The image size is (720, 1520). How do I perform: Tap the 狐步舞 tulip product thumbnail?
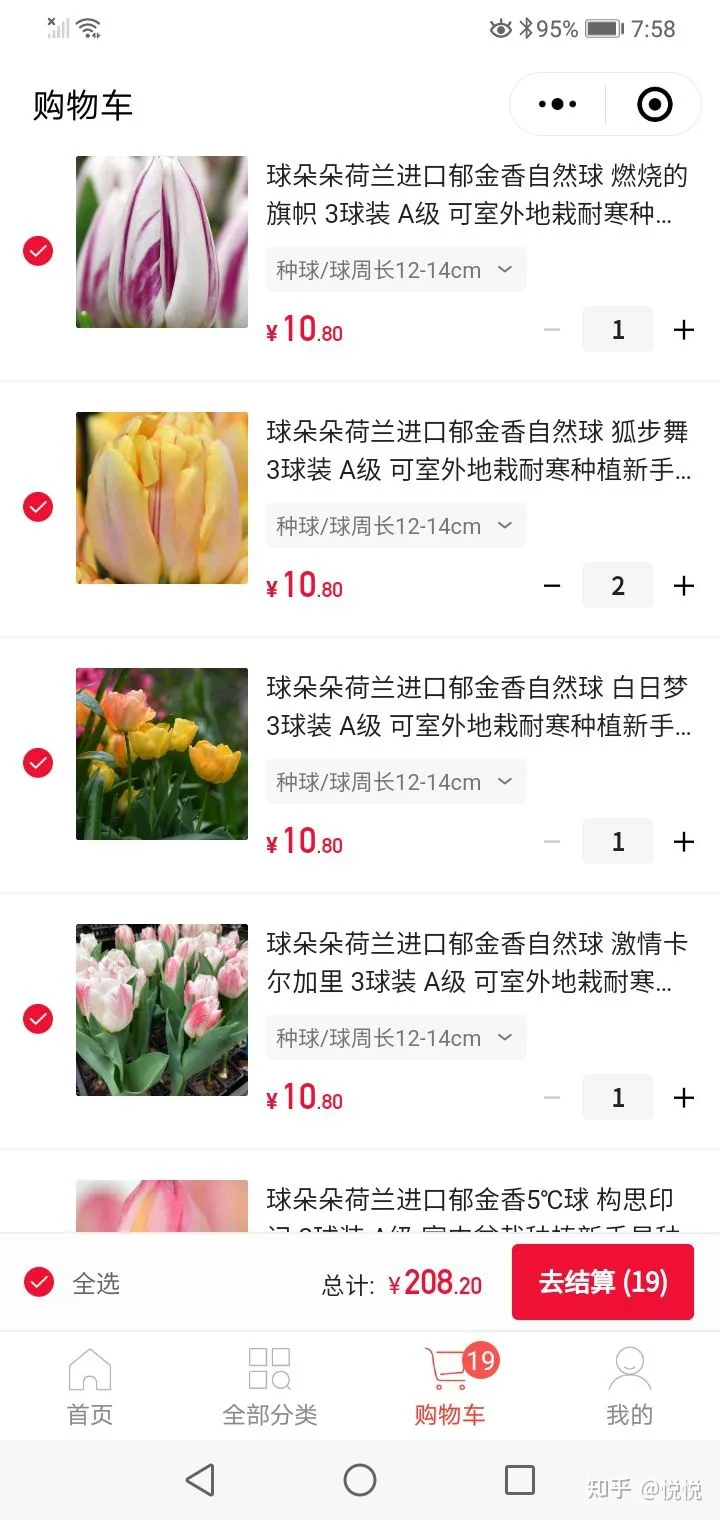161,497
